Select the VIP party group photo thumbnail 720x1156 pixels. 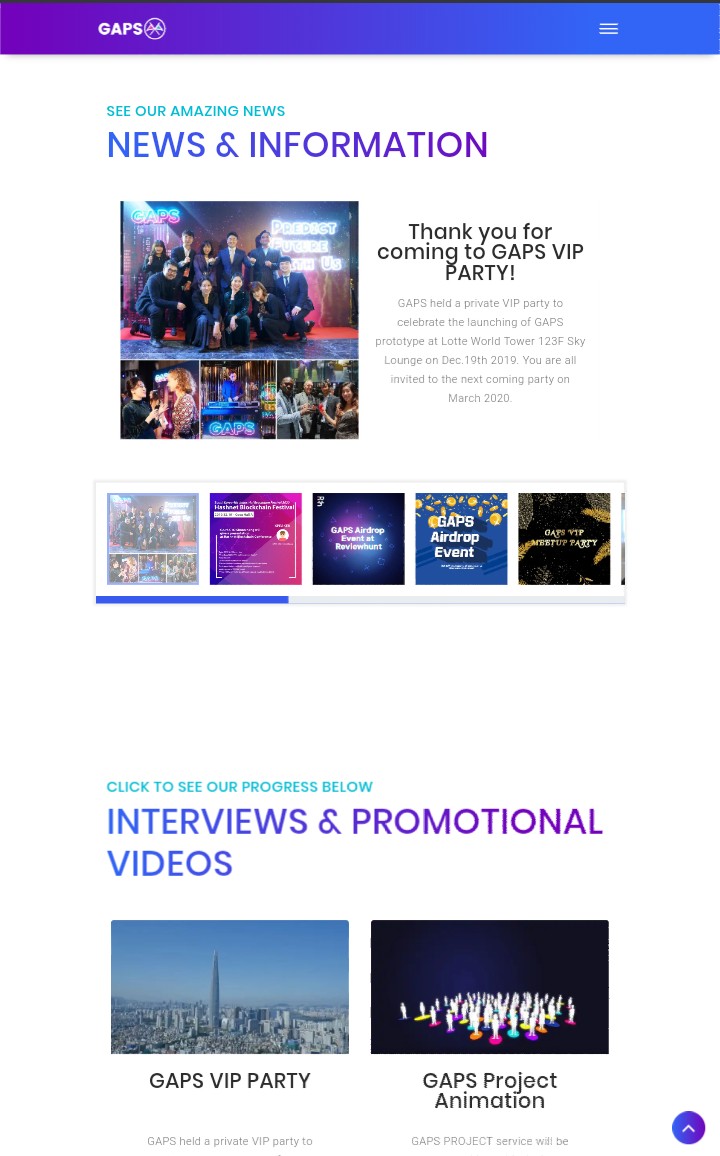click(x=153, y=538)
